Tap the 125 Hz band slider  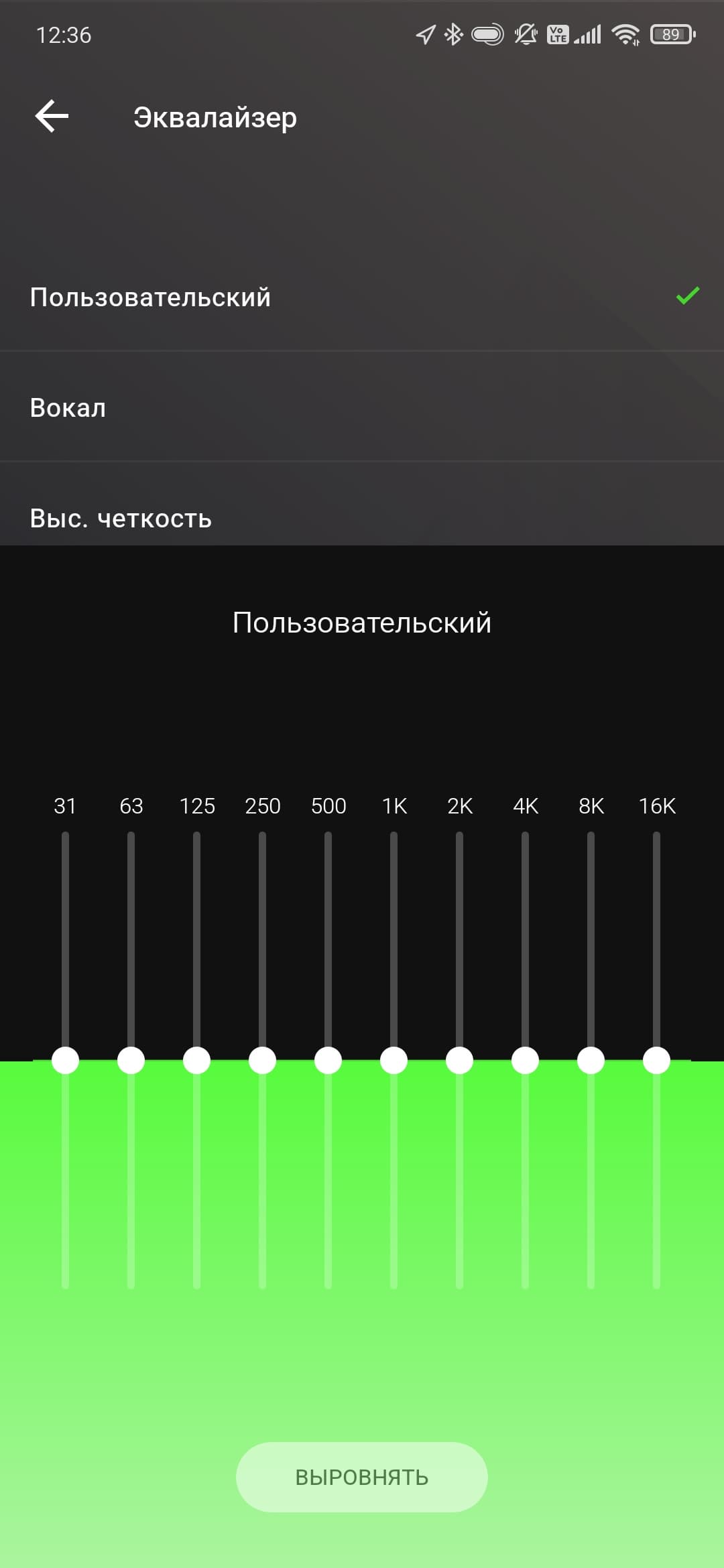tap(196, 1060)
